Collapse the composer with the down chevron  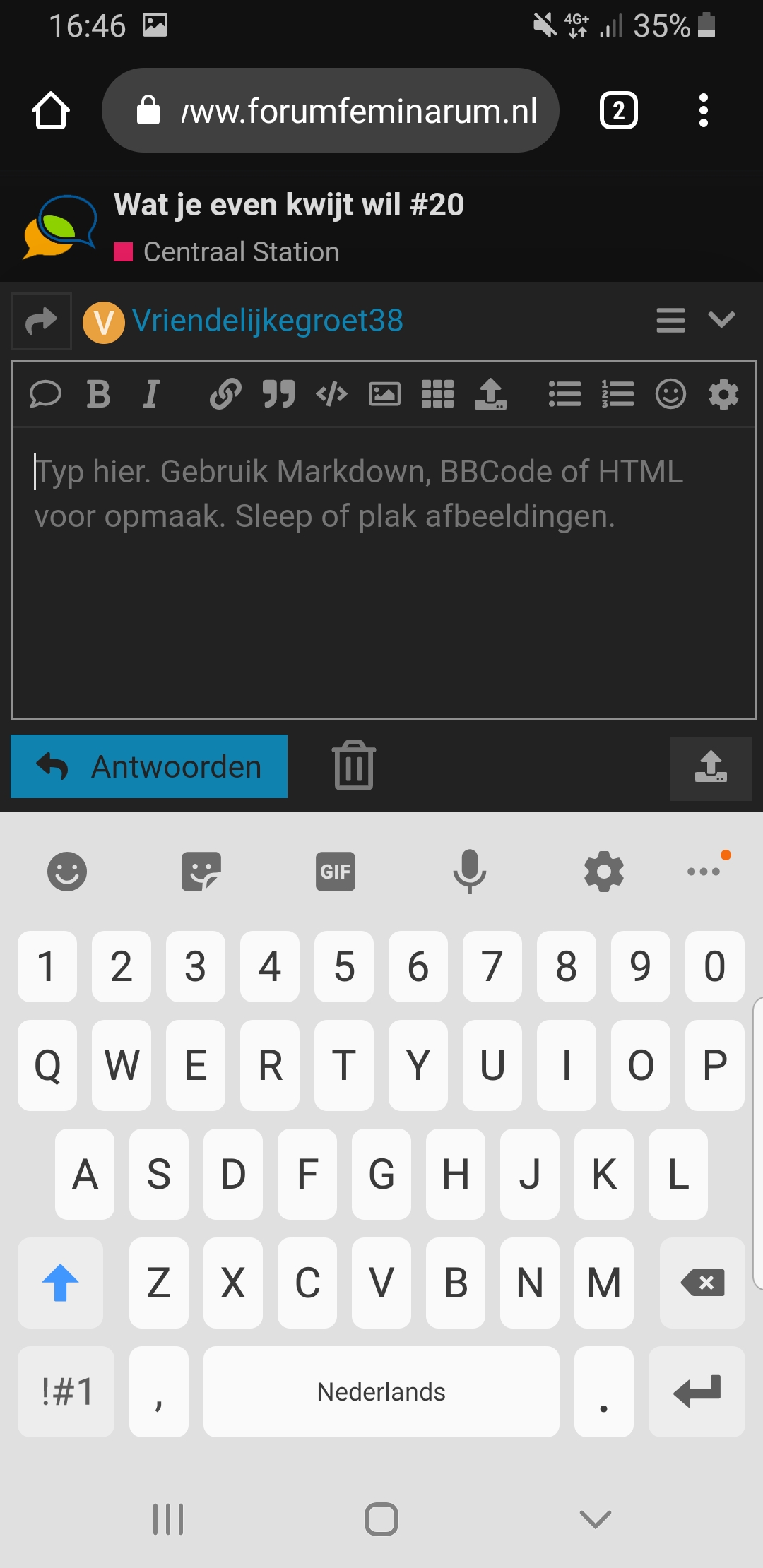[721, 320]
